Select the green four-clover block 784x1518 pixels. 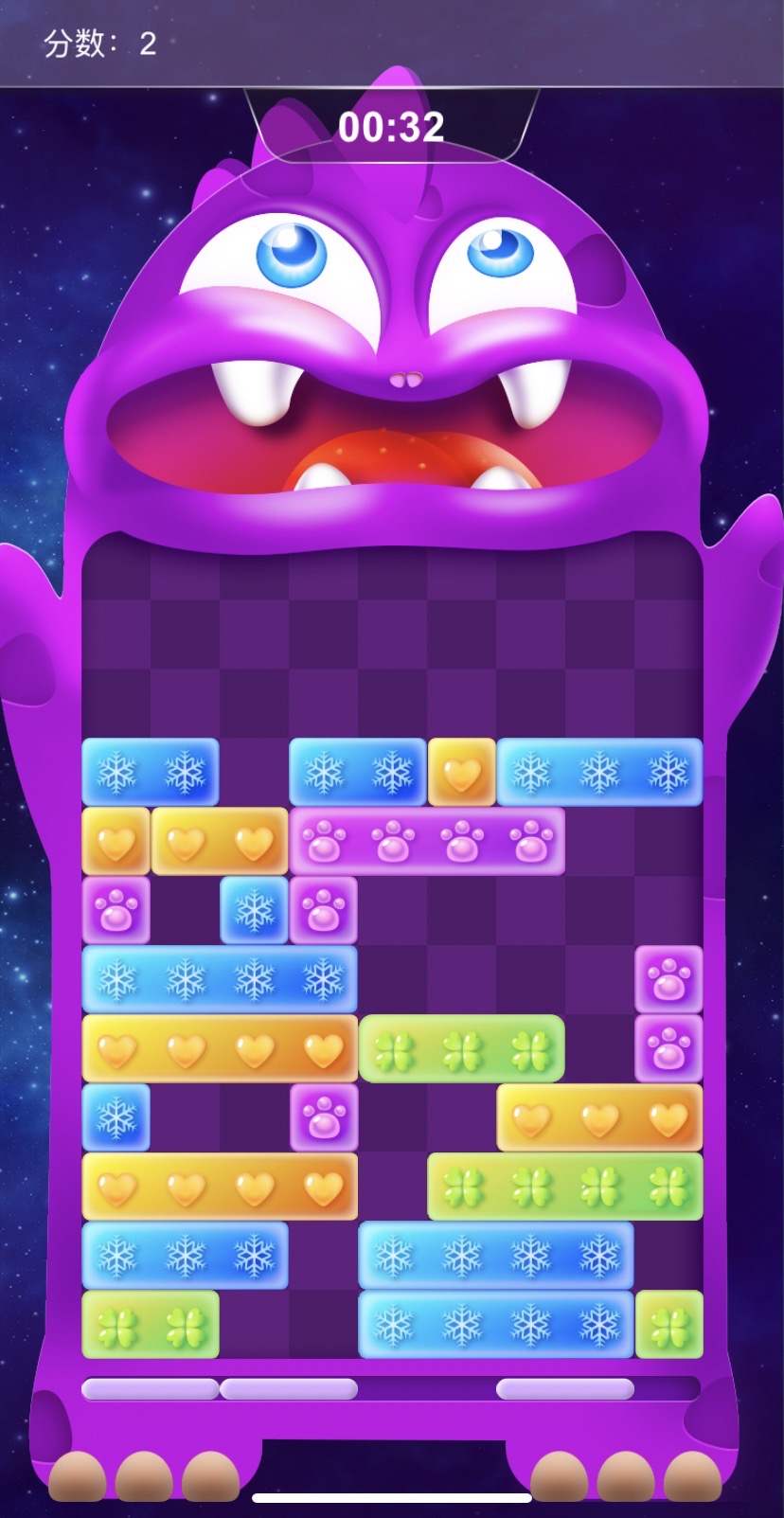tap(565, 1187)
